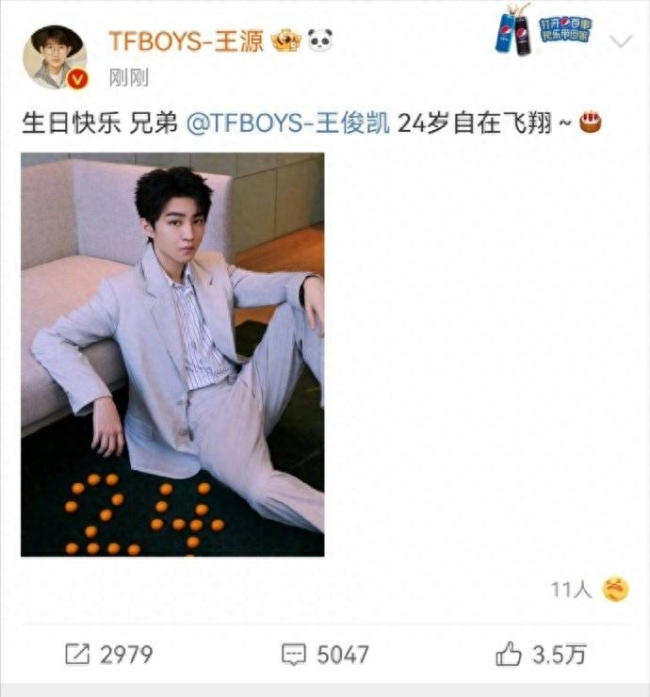Expand the post options chevron

[621, 41]
